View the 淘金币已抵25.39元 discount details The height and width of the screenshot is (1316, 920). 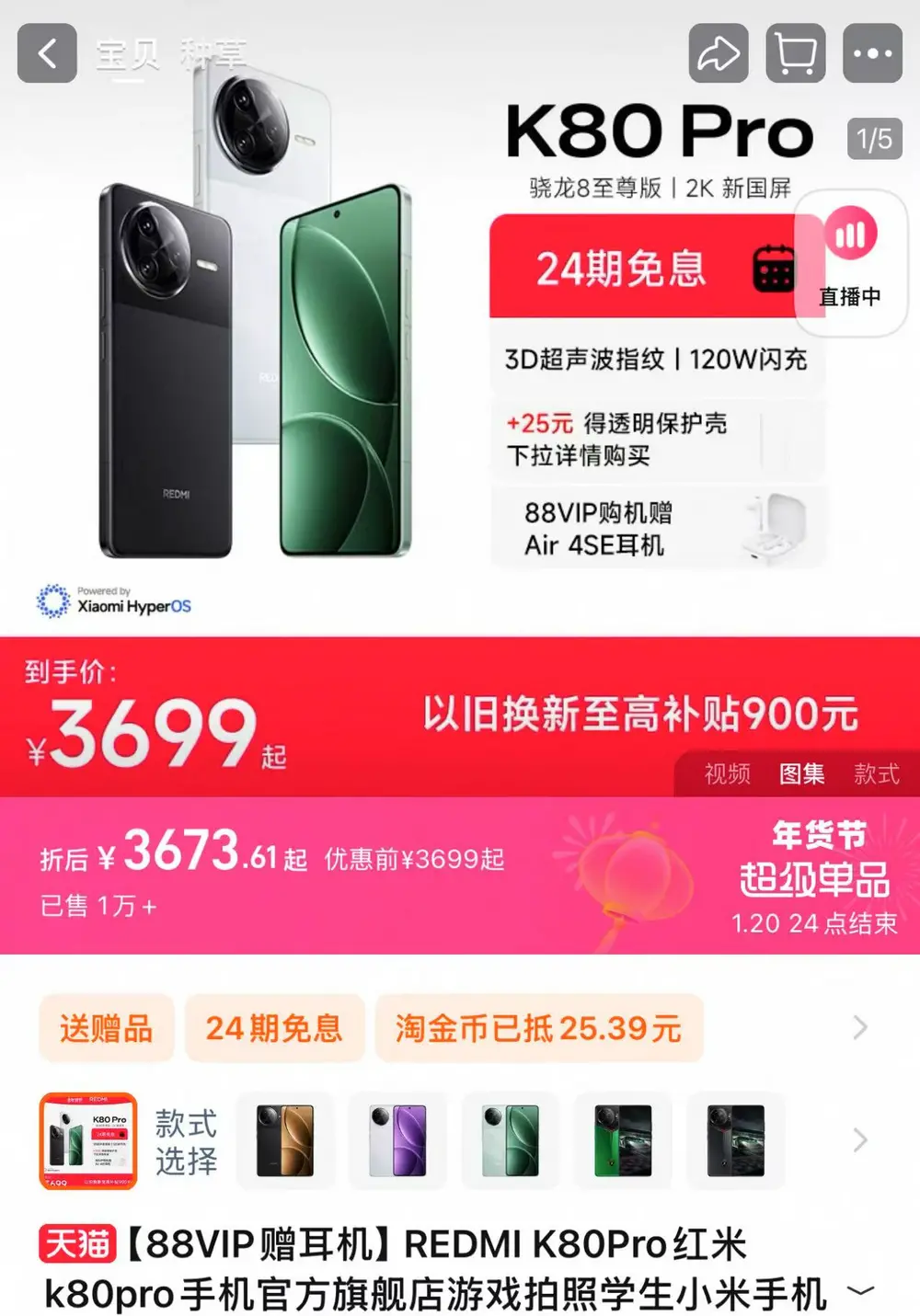coord(538,1028)
